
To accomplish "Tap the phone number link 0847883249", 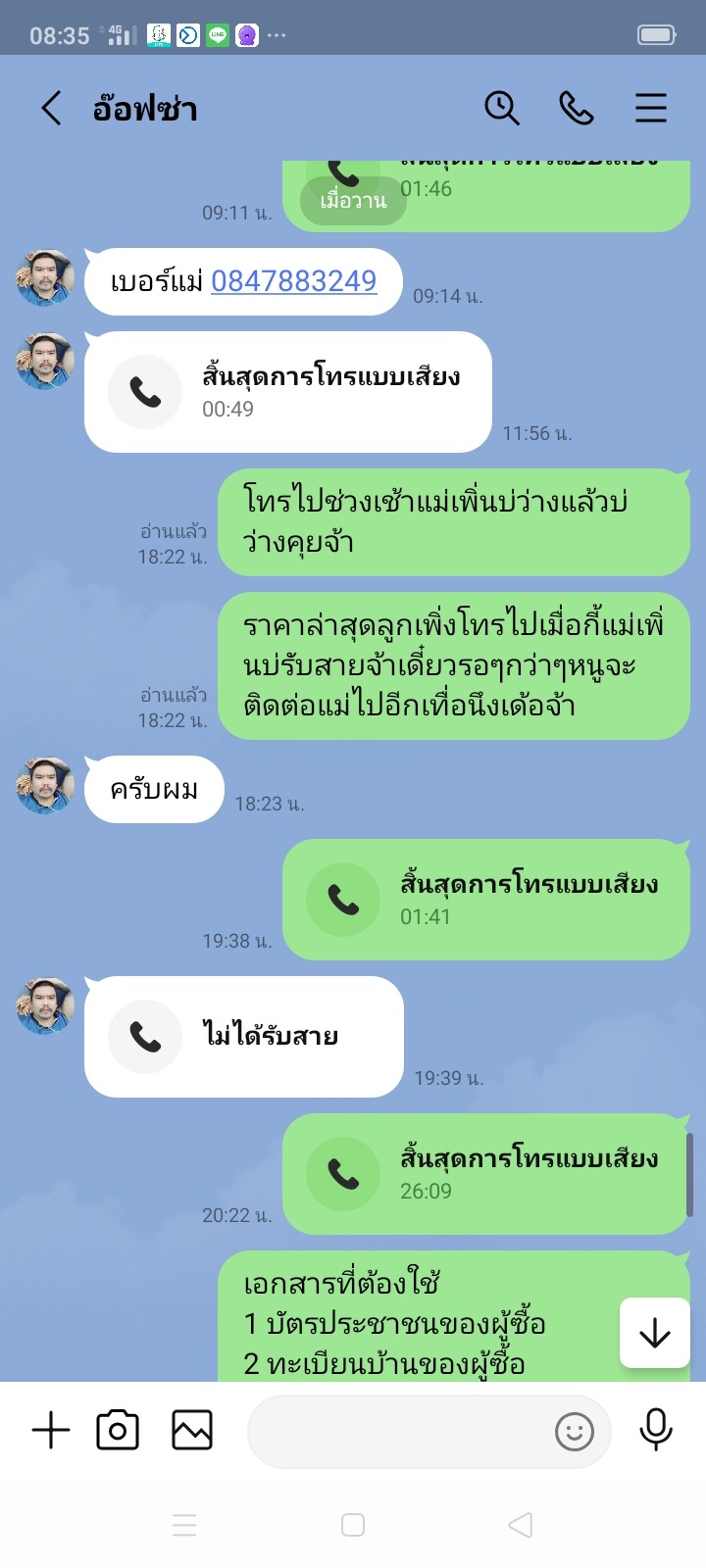I will tap(293, 281).
